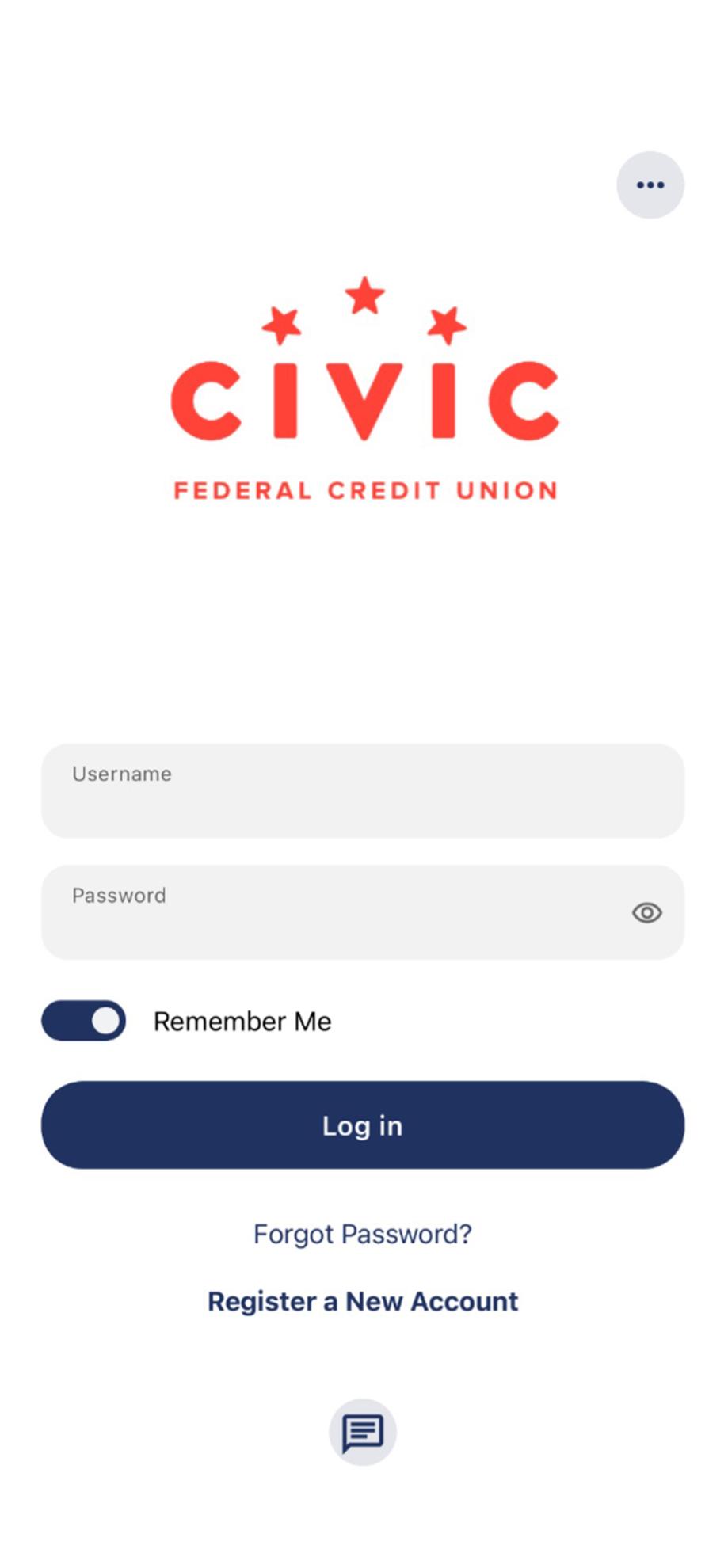The image size is (728, 1568).
Task: Focus the Password field
Action: pyautogui.click(x=333, y=913)
